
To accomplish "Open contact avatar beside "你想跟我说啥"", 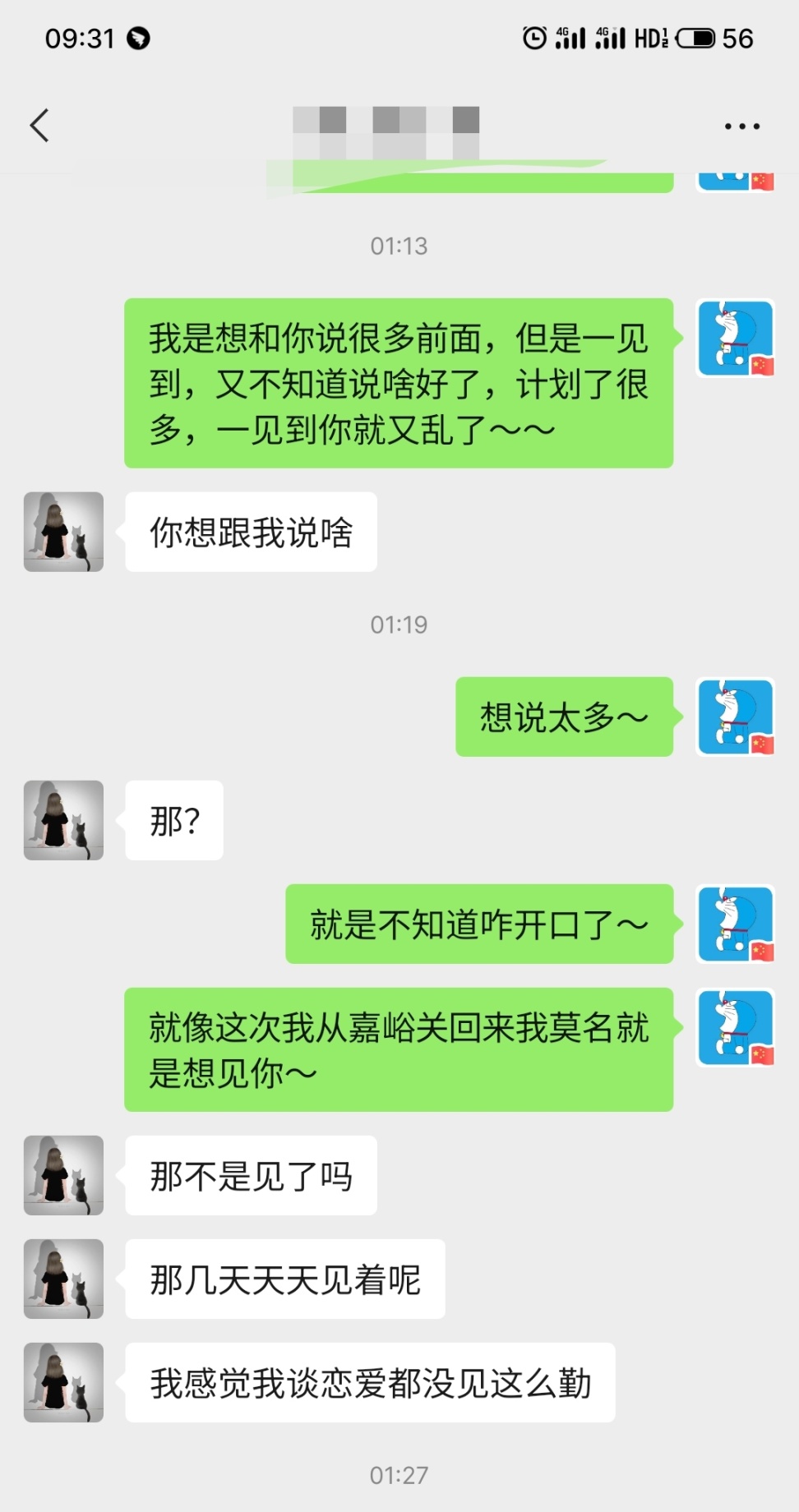I will (63, 532).
